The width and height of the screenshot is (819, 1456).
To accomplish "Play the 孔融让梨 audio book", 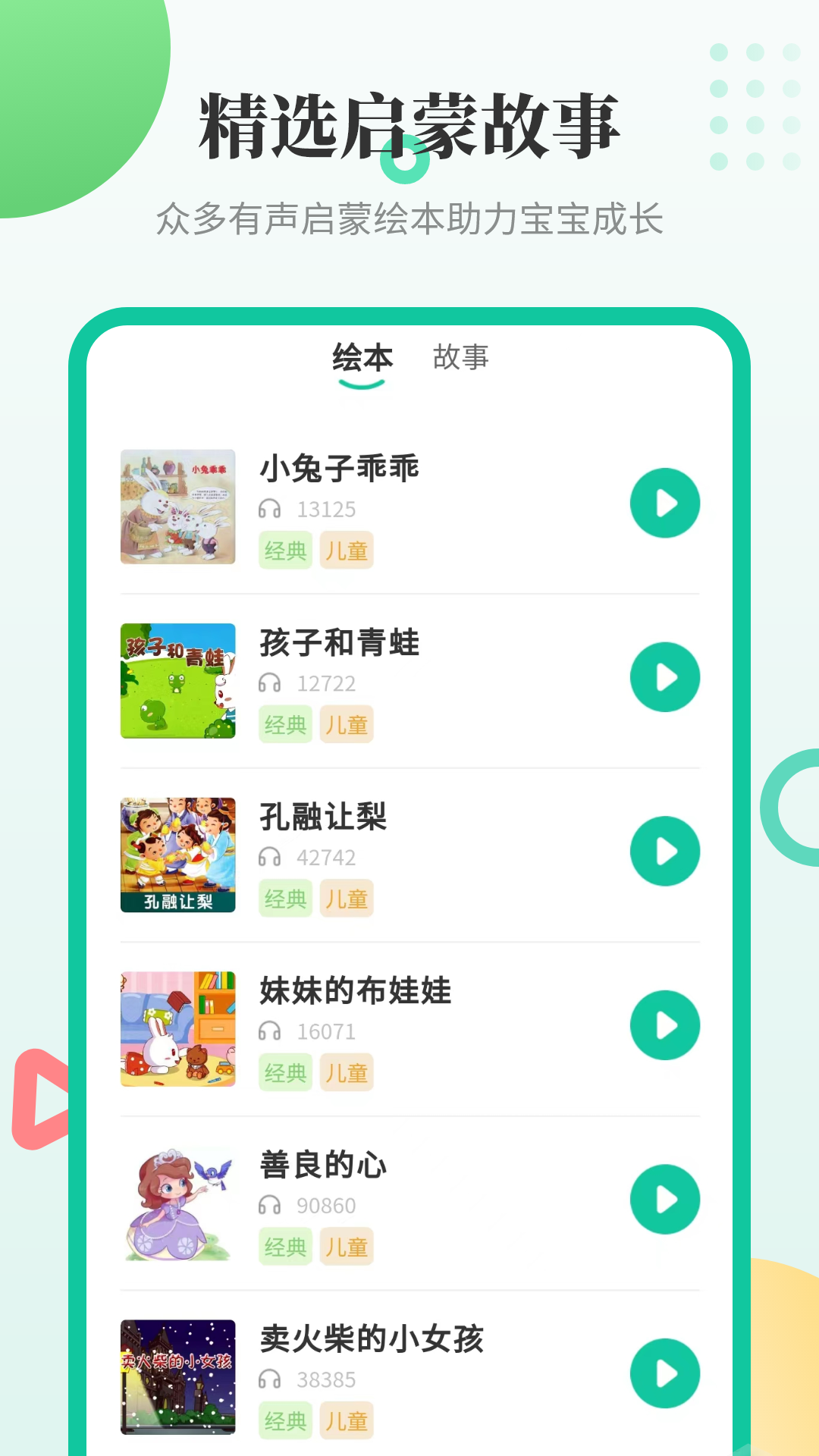I will click(664, 851).
